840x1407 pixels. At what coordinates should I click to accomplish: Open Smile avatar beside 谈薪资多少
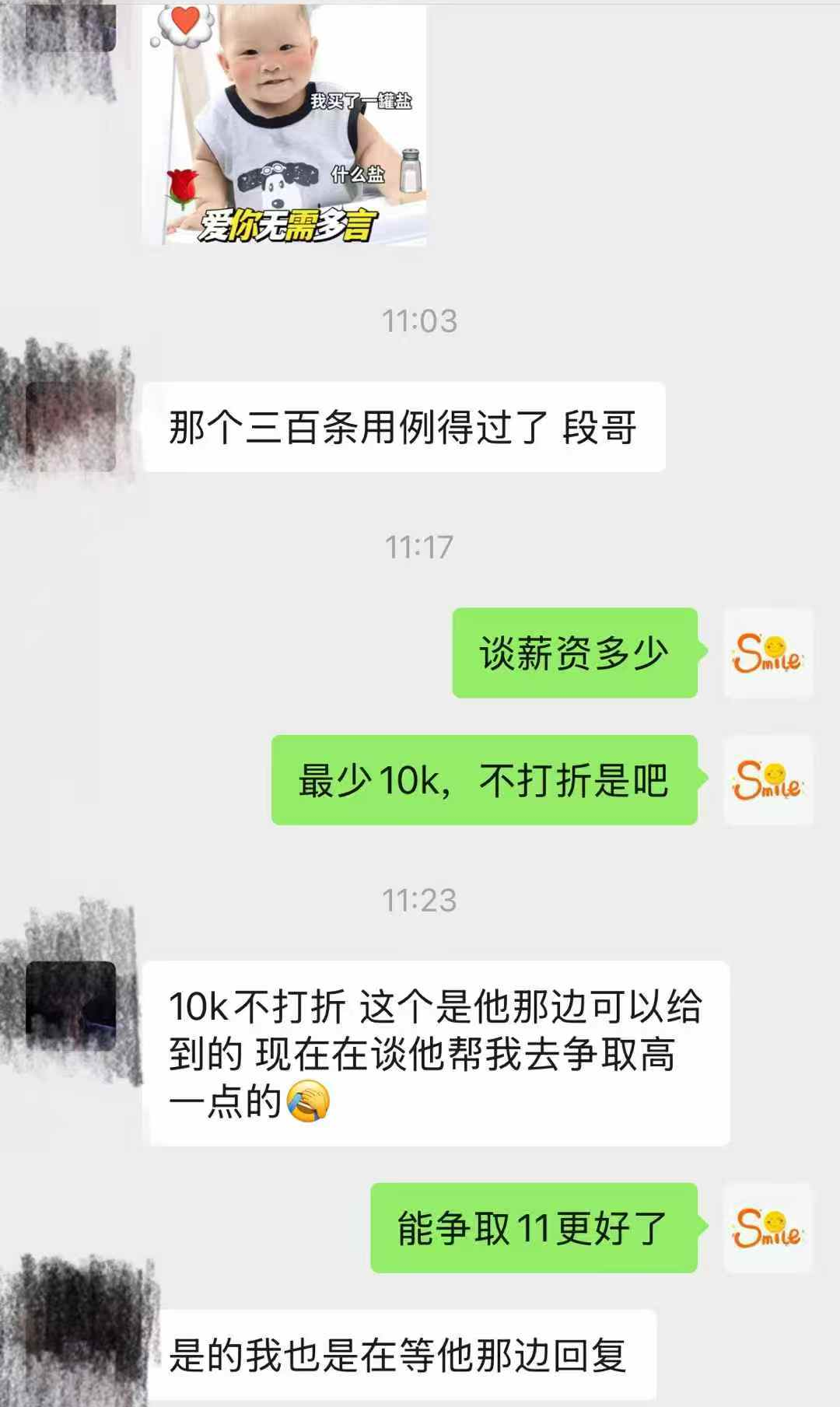[768, 653]
